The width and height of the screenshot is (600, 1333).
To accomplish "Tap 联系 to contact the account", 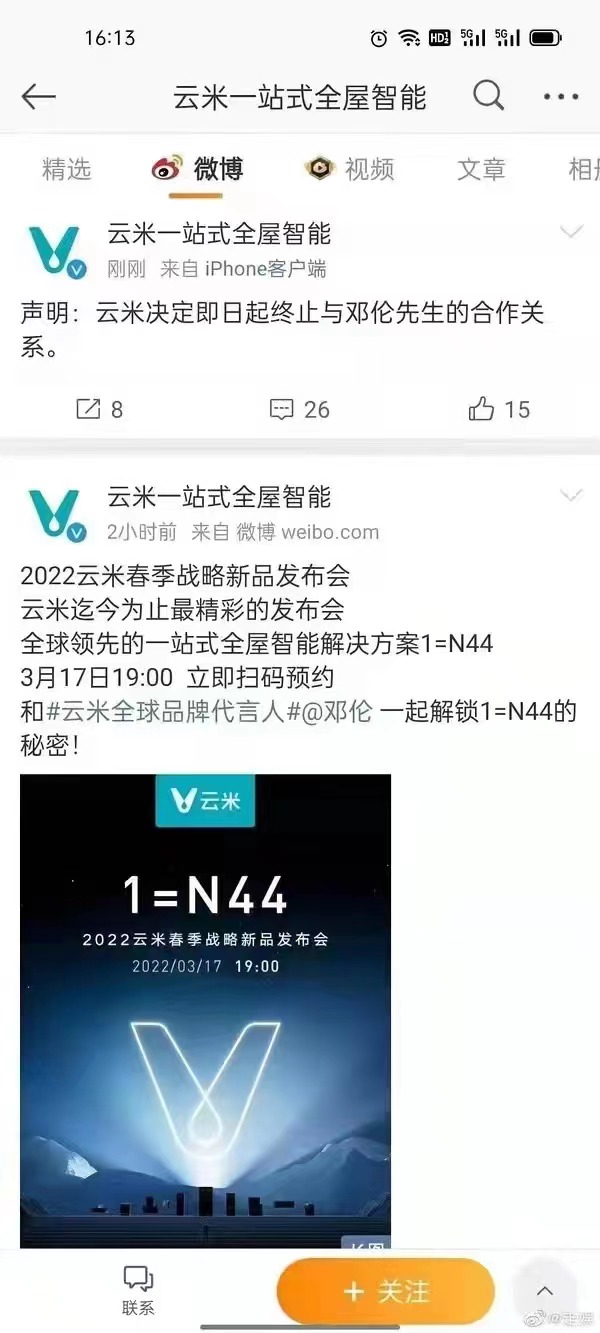I will click(x=138, y=1290).
